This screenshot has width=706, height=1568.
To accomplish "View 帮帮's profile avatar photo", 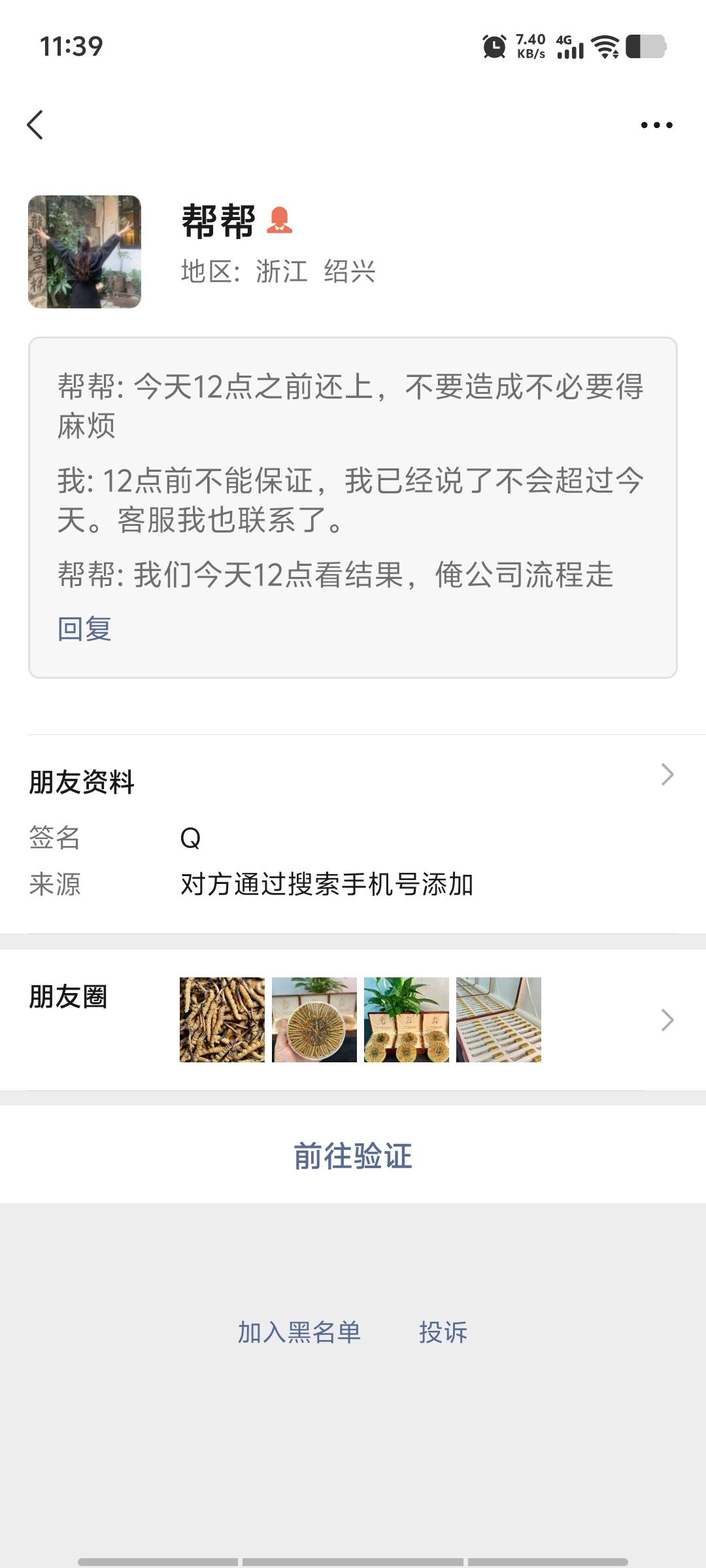I will coord(84,252).
